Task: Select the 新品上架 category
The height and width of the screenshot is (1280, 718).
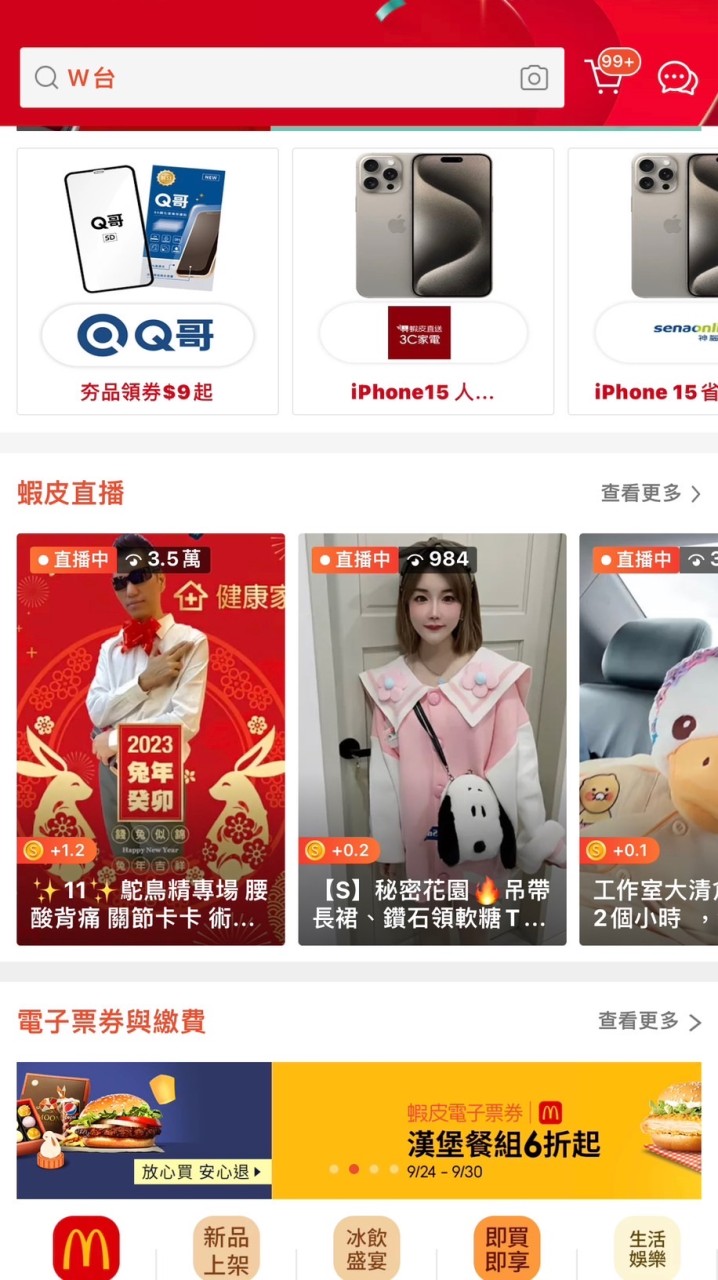Action: point(226,1248)
